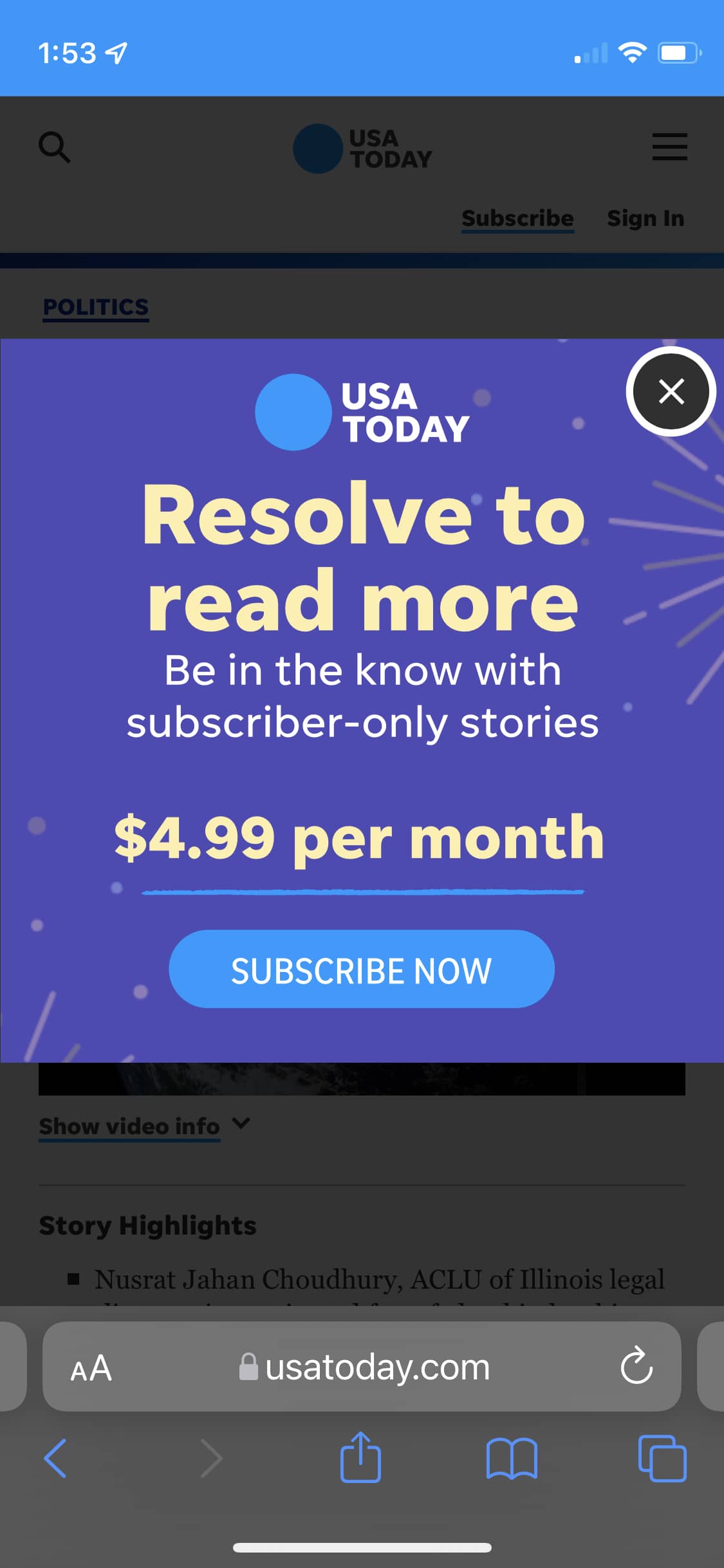The width and height of the screenshot is (724, 1568).
Task: Open the search magnifier icon
Action: point(55,147)
